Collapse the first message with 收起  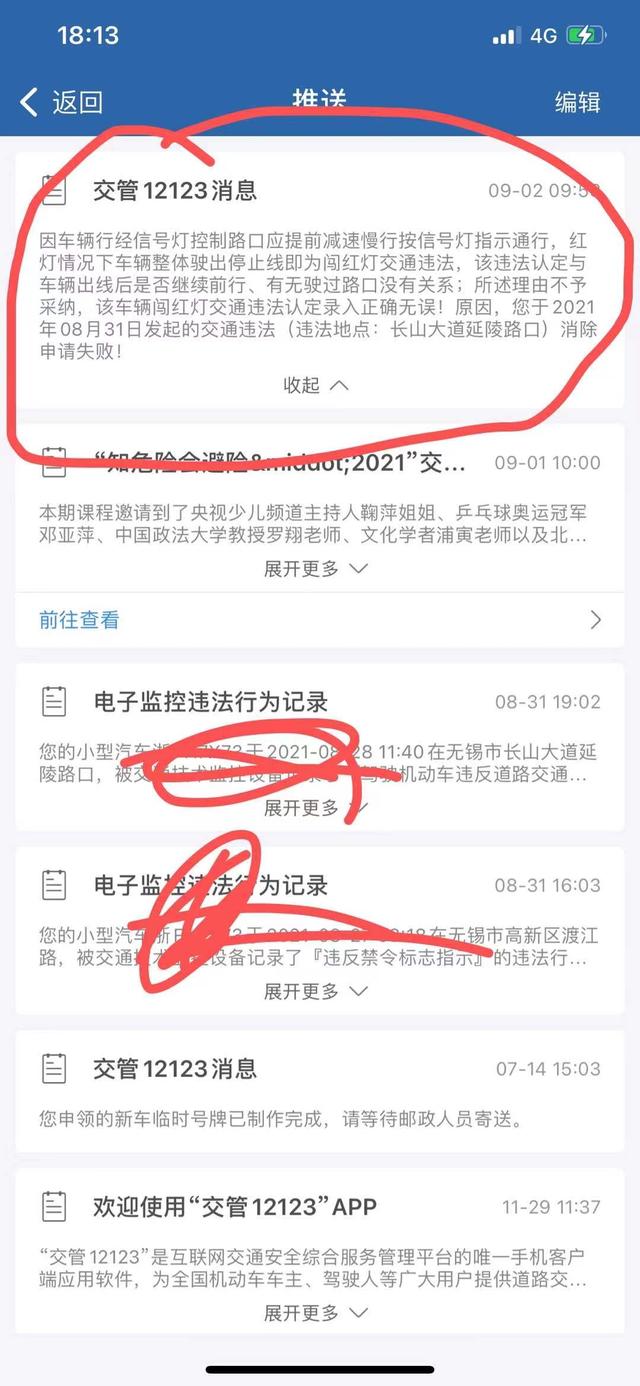316,385
